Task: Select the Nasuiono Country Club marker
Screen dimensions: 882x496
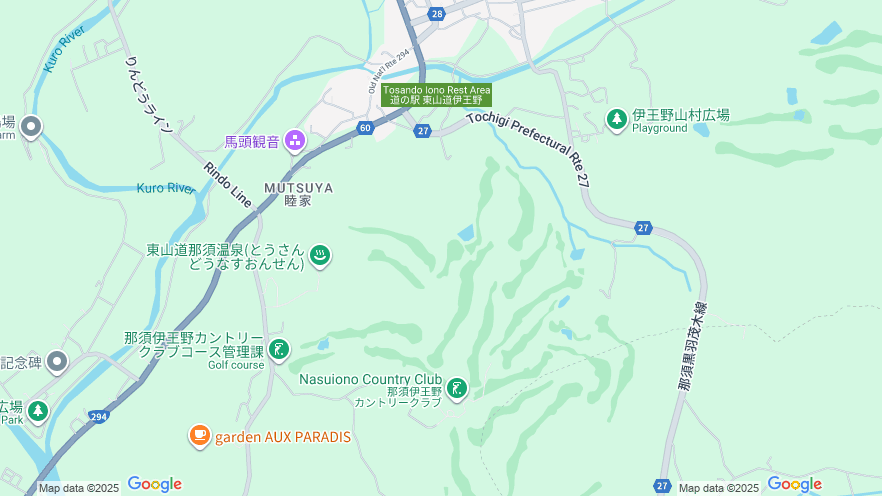Action: click(x=456, y=387)
